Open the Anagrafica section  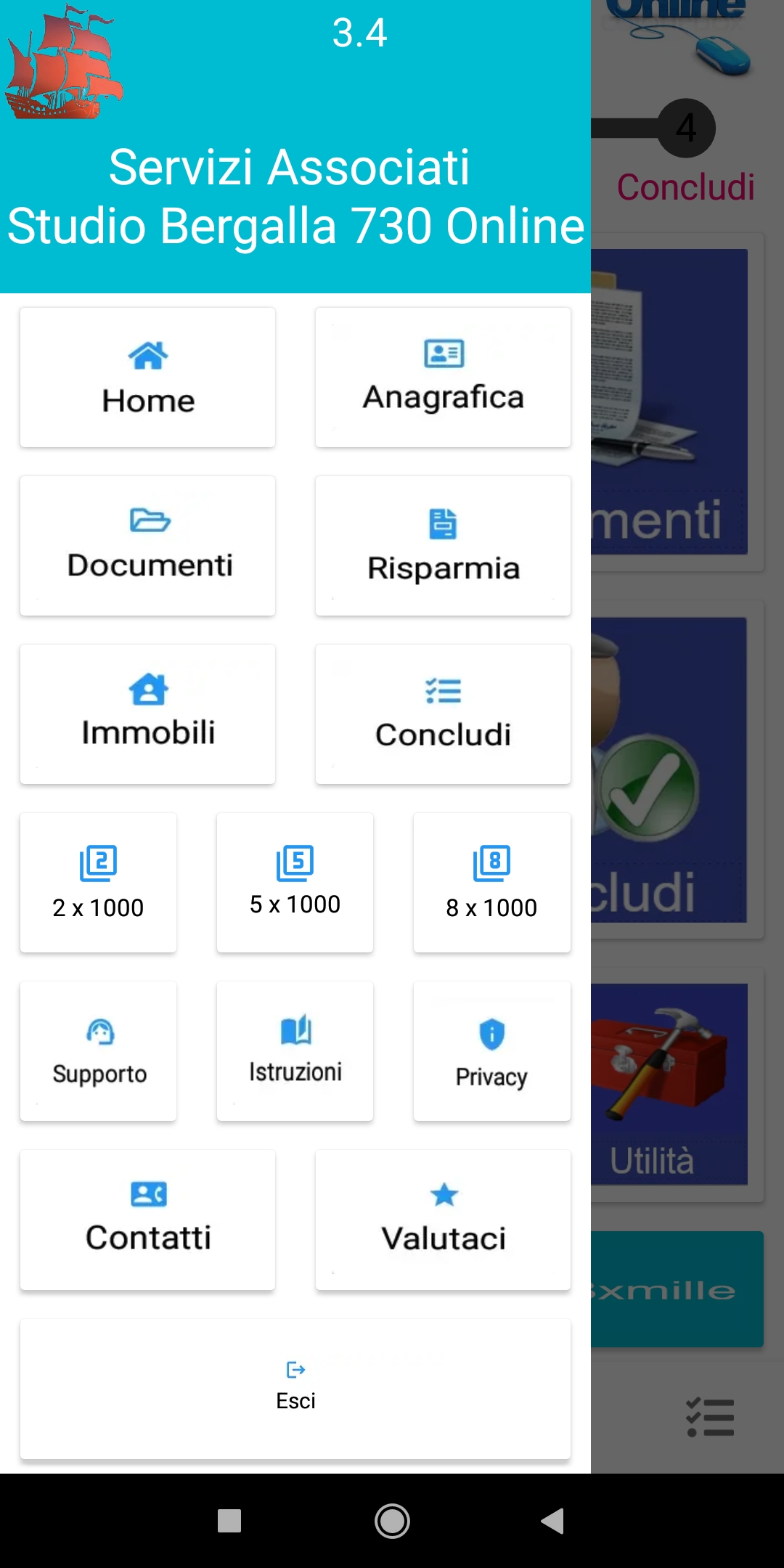click(x=443, y=377)
